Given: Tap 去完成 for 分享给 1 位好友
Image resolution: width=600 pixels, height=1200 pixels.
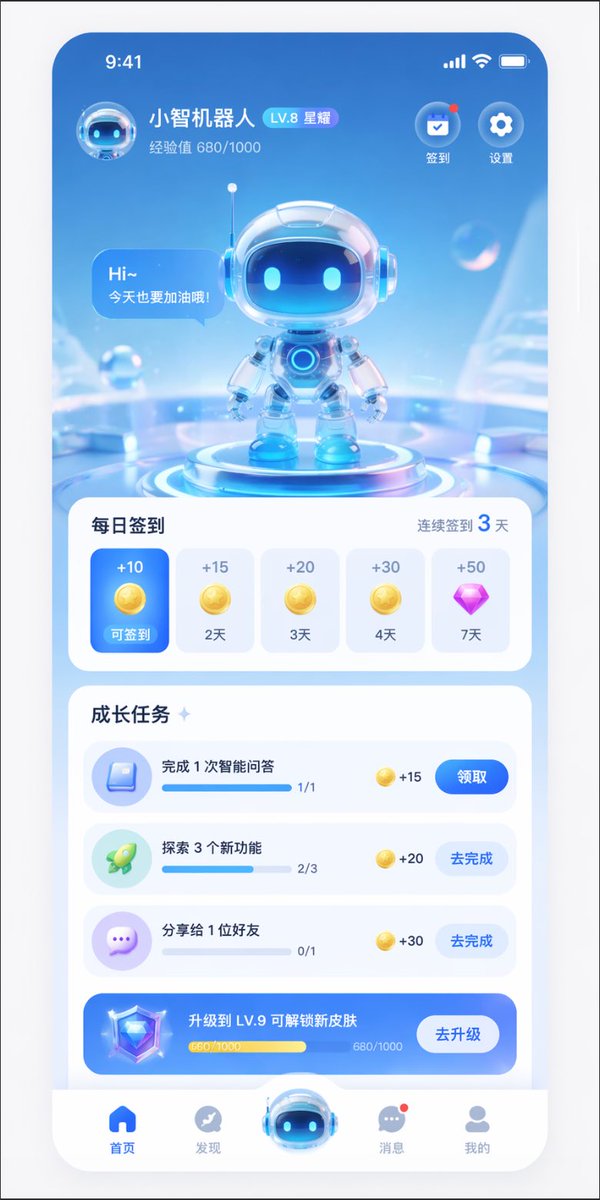Looking at the screenshot, I should pyautogui.click(x=471, y=941).
